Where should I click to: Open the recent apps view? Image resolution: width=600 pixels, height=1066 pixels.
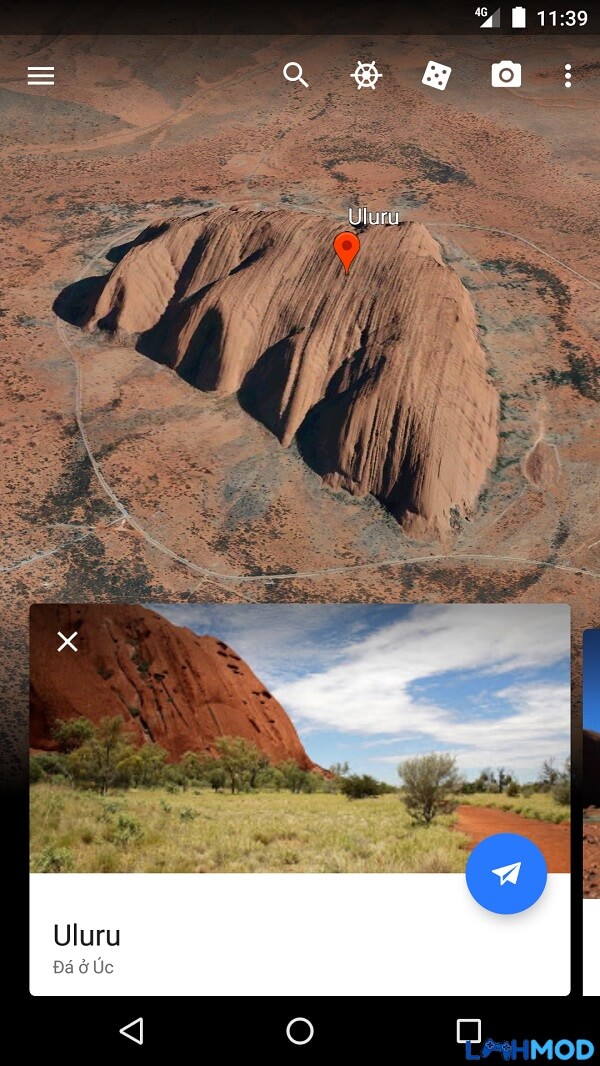[469, 1031]
